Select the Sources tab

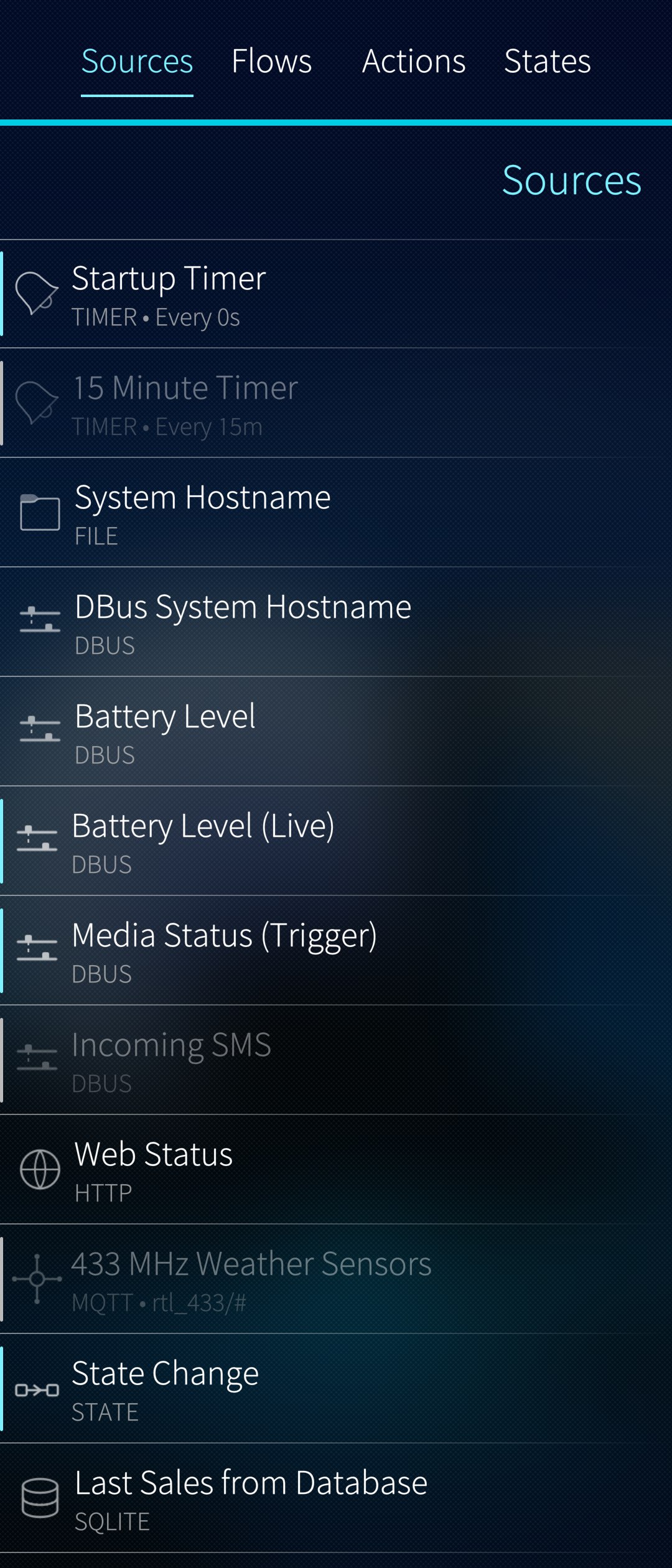point(137,62)
